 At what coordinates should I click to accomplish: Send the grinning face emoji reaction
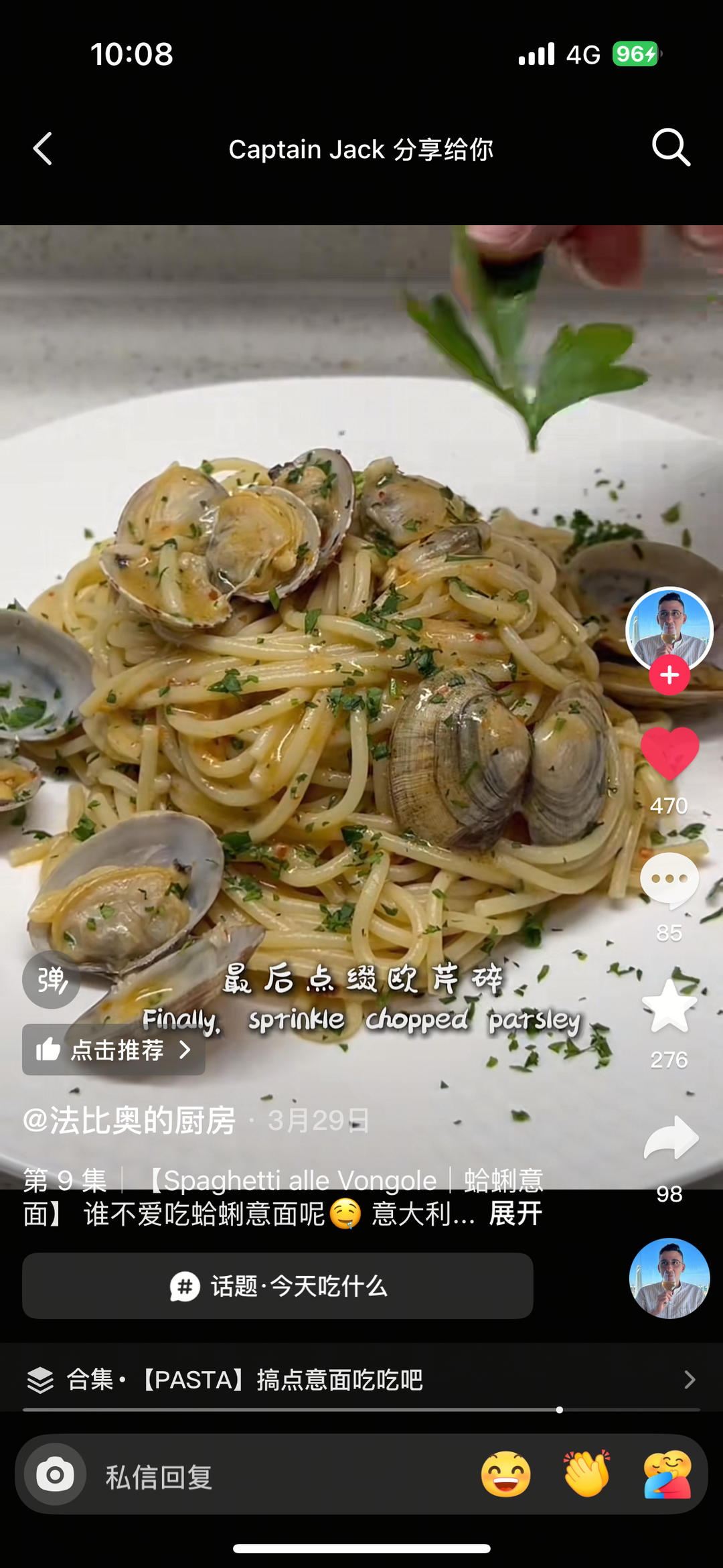point(506,1475)
